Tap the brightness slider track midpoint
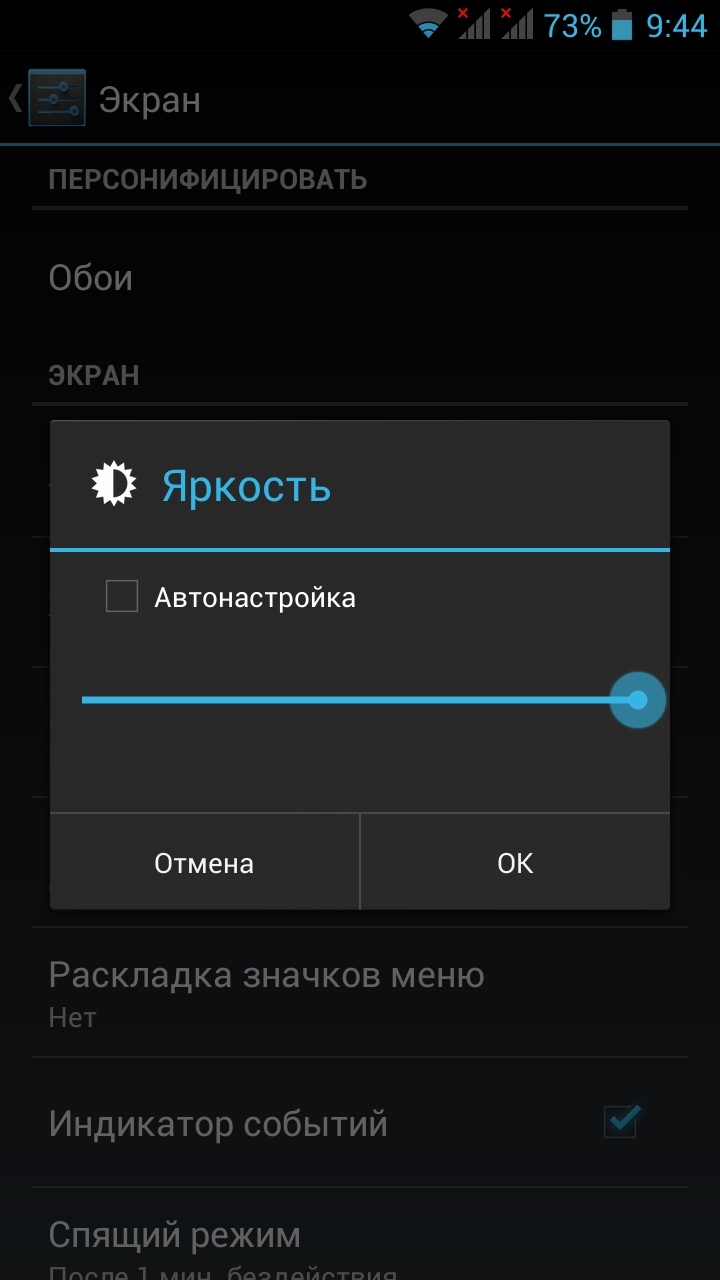 pos(360,700)
